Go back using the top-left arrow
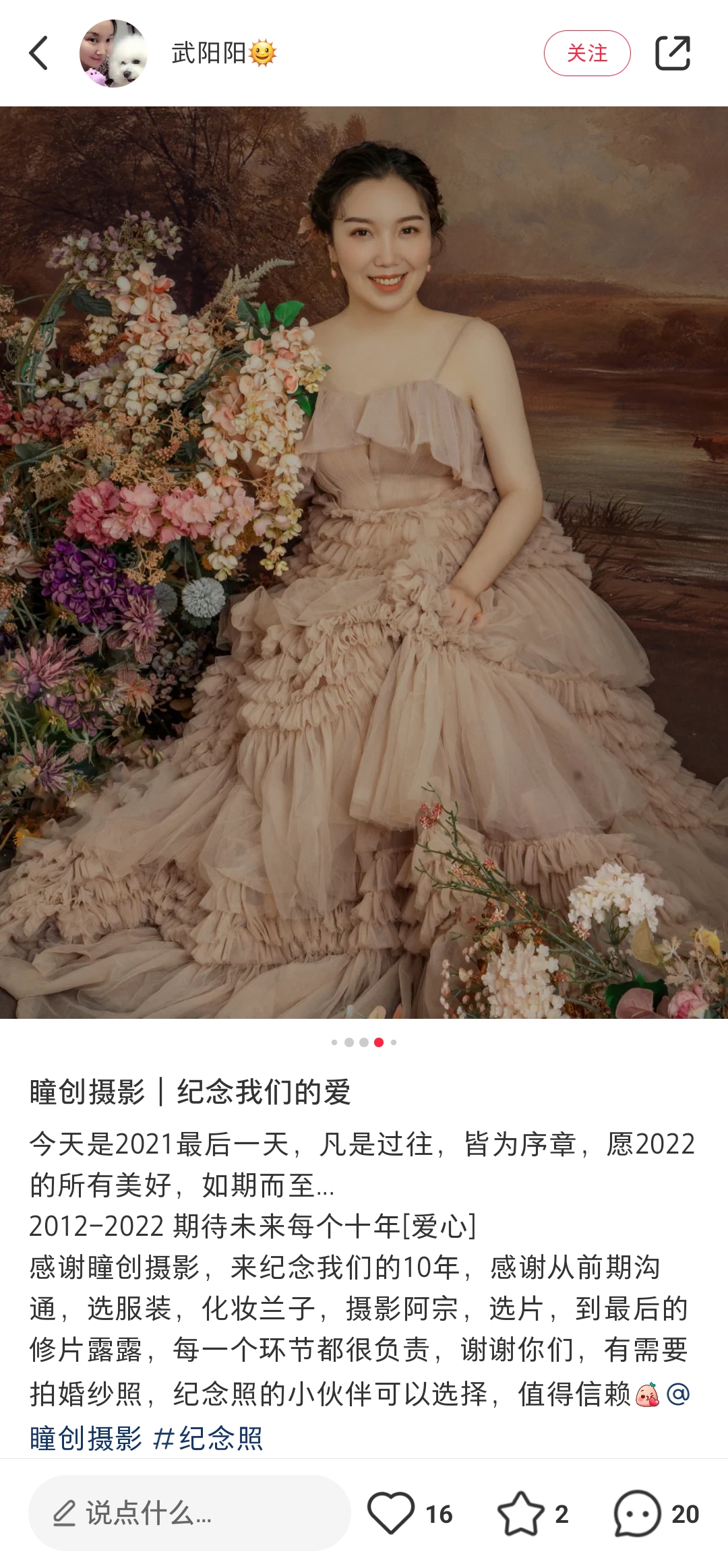 (x=39, y=53)
